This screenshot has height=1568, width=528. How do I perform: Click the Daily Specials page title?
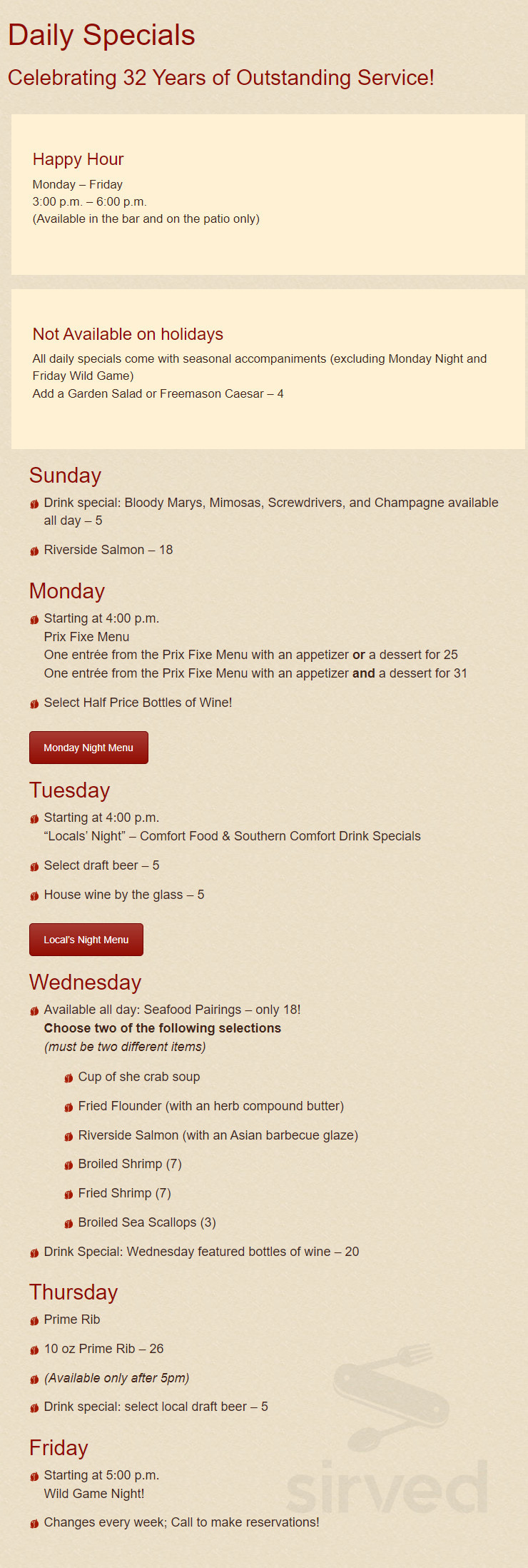pyautogui.click(x=100, y=35)
